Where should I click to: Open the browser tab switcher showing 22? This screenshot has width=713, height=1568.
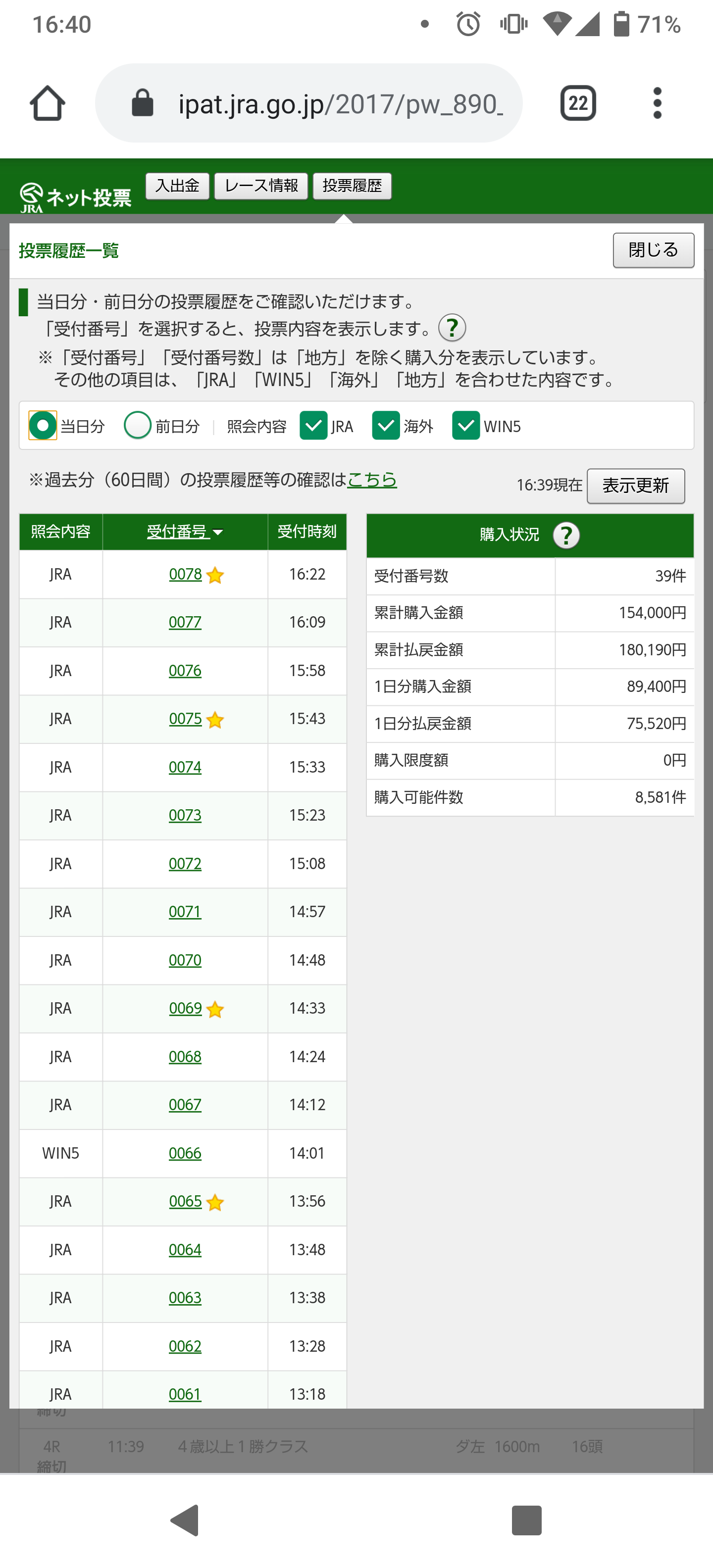(578, 103)
